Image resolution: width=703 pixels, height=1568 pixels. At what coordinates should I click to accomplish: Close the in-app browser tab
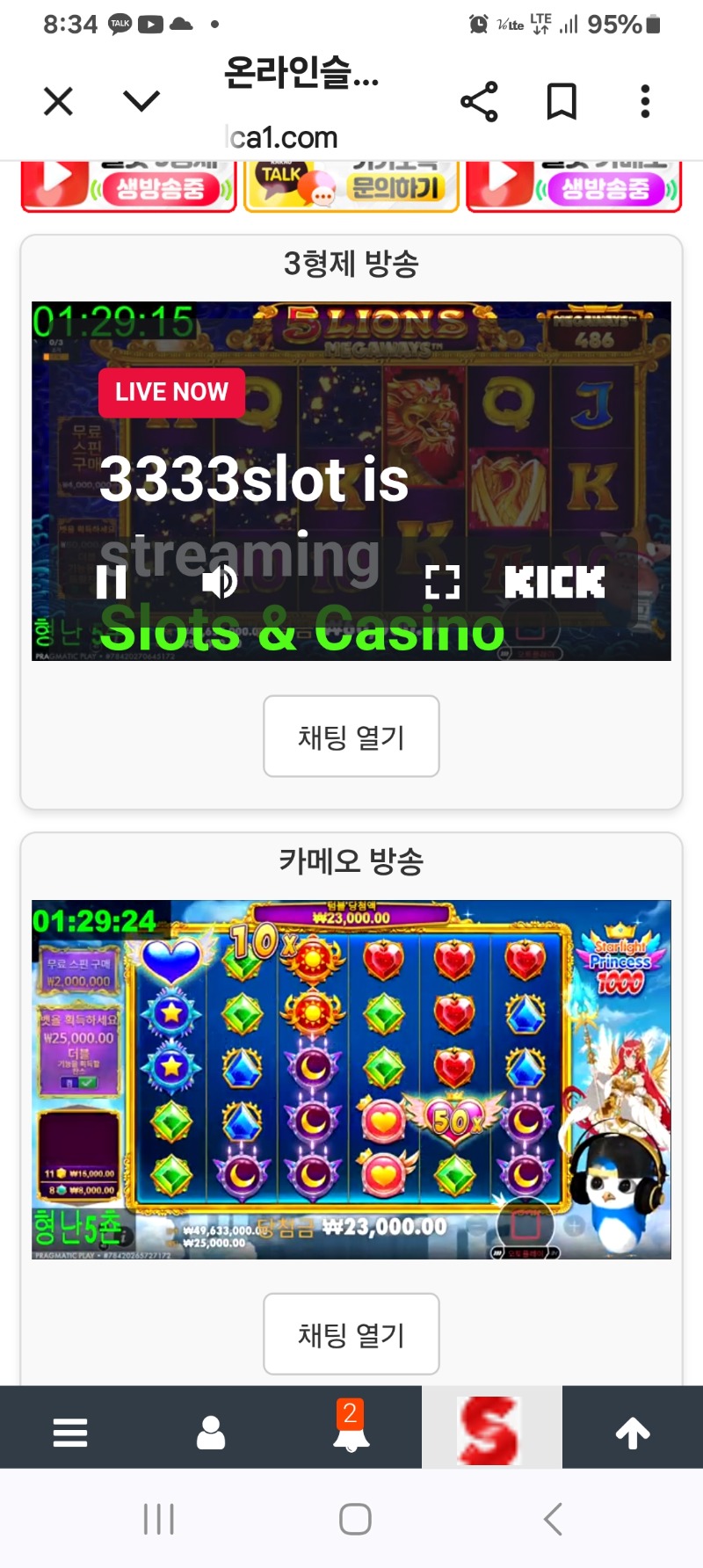58,102
